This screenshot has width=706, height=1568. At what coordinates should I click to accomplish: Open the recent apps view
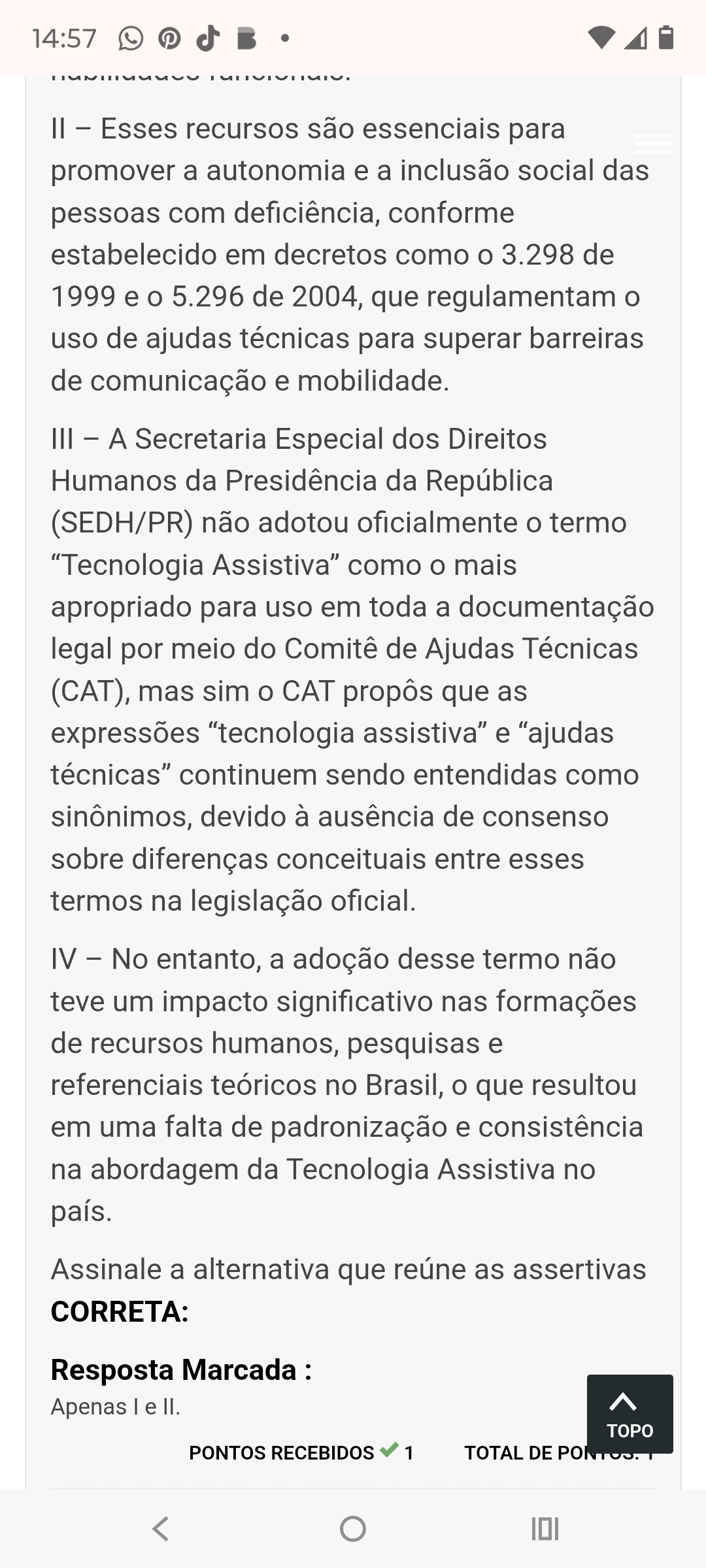click(545, 1529)
